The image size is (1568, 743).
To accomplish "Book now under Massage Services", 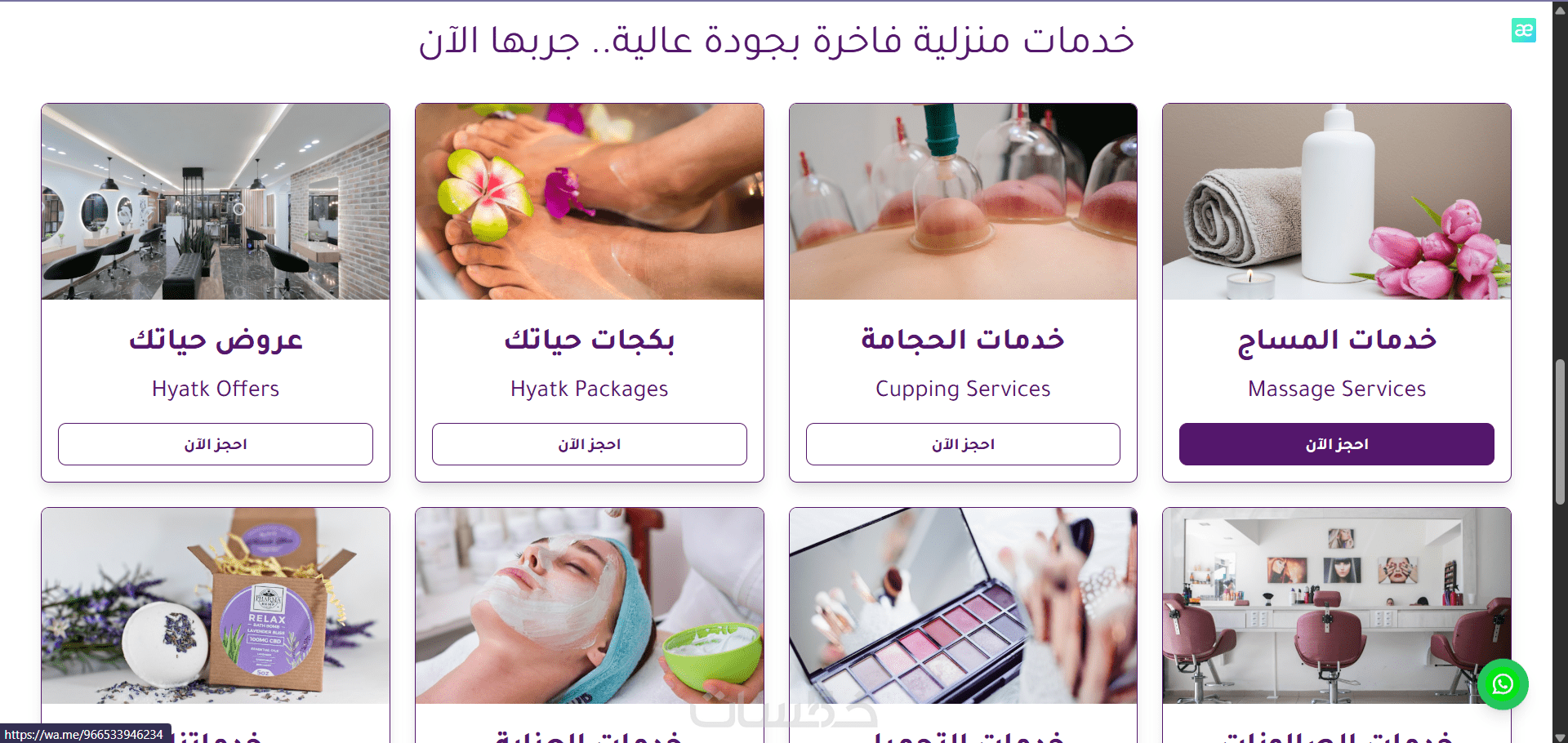I will (1336, 444).
